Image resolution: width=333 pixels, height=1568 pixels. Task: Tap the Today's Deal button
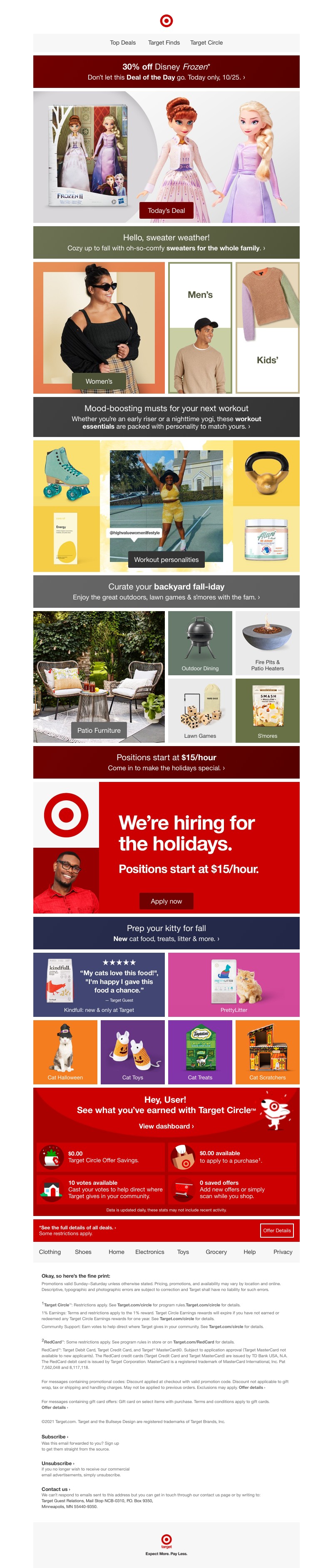166,211
